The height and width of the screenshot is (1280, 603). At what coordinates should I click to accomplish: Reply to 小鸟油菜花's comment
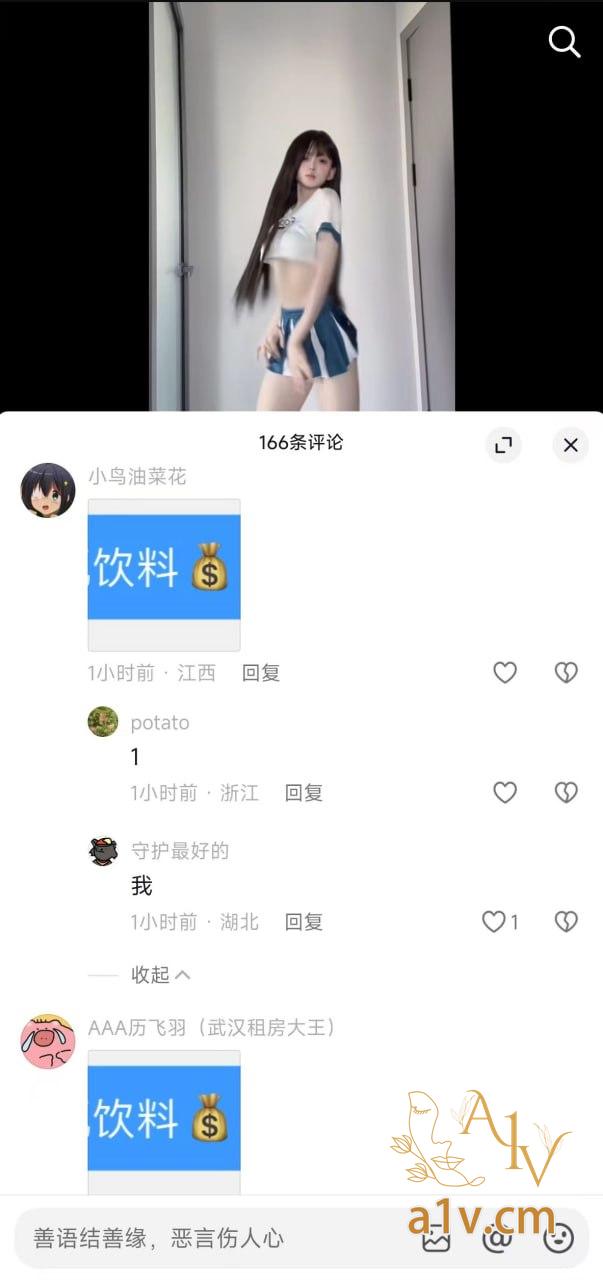(261, 673)
